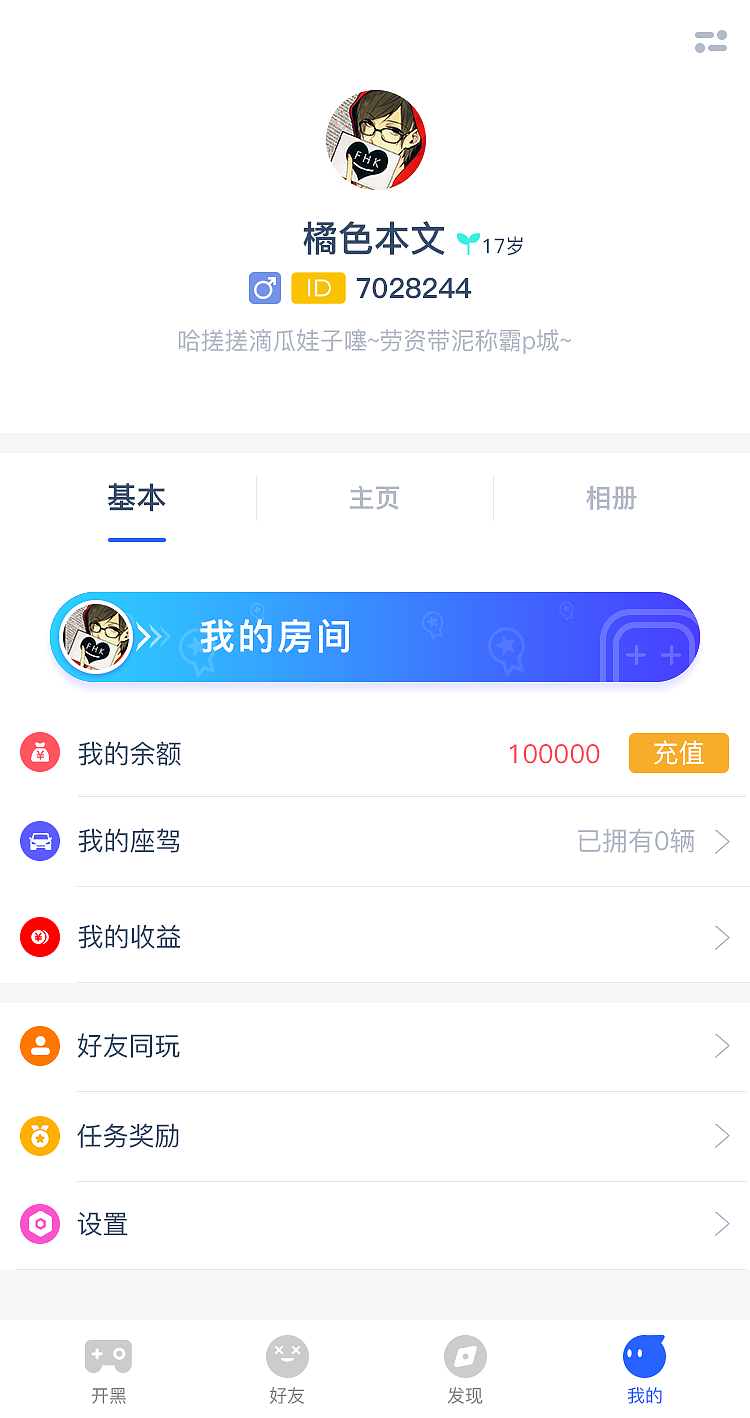Click the filter icon at top right
The width and height of the screenshot is (750, 1418).
[x=711, y=42]
